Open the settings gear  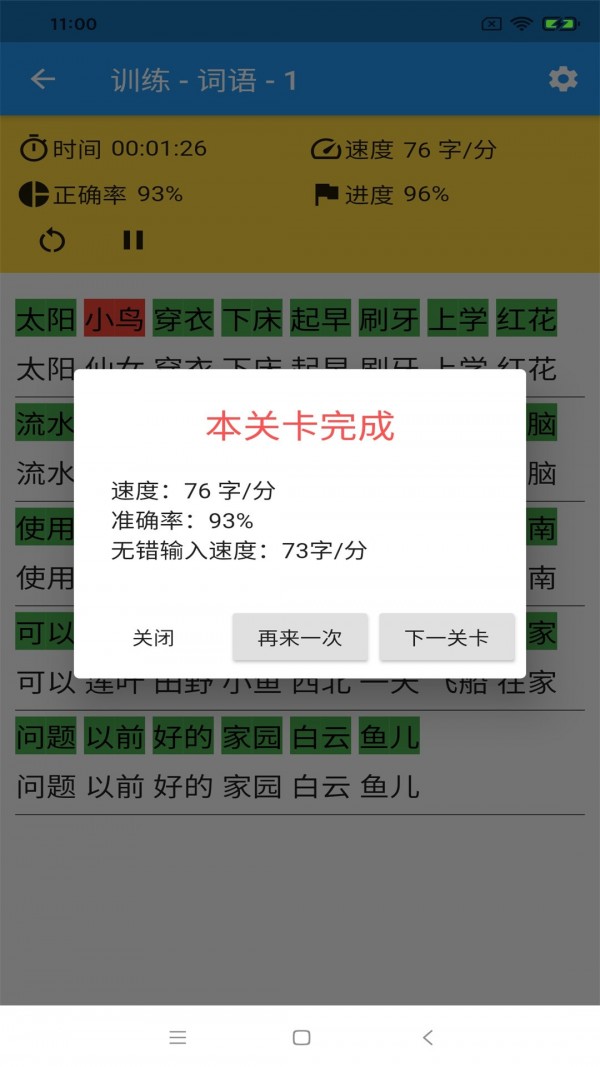coord(563,79)
